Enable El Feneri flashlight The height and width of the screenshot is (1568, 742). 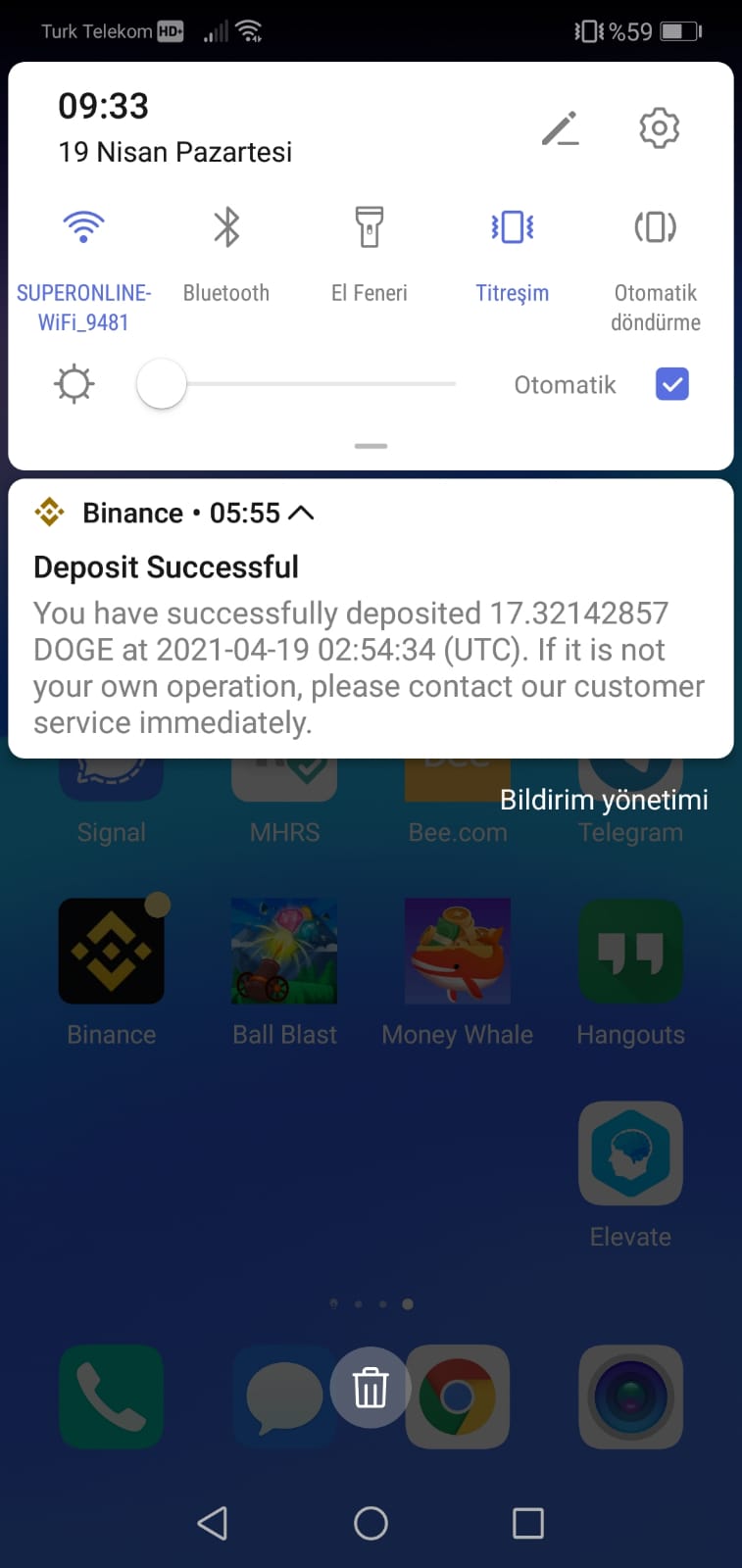pos(369,227)
